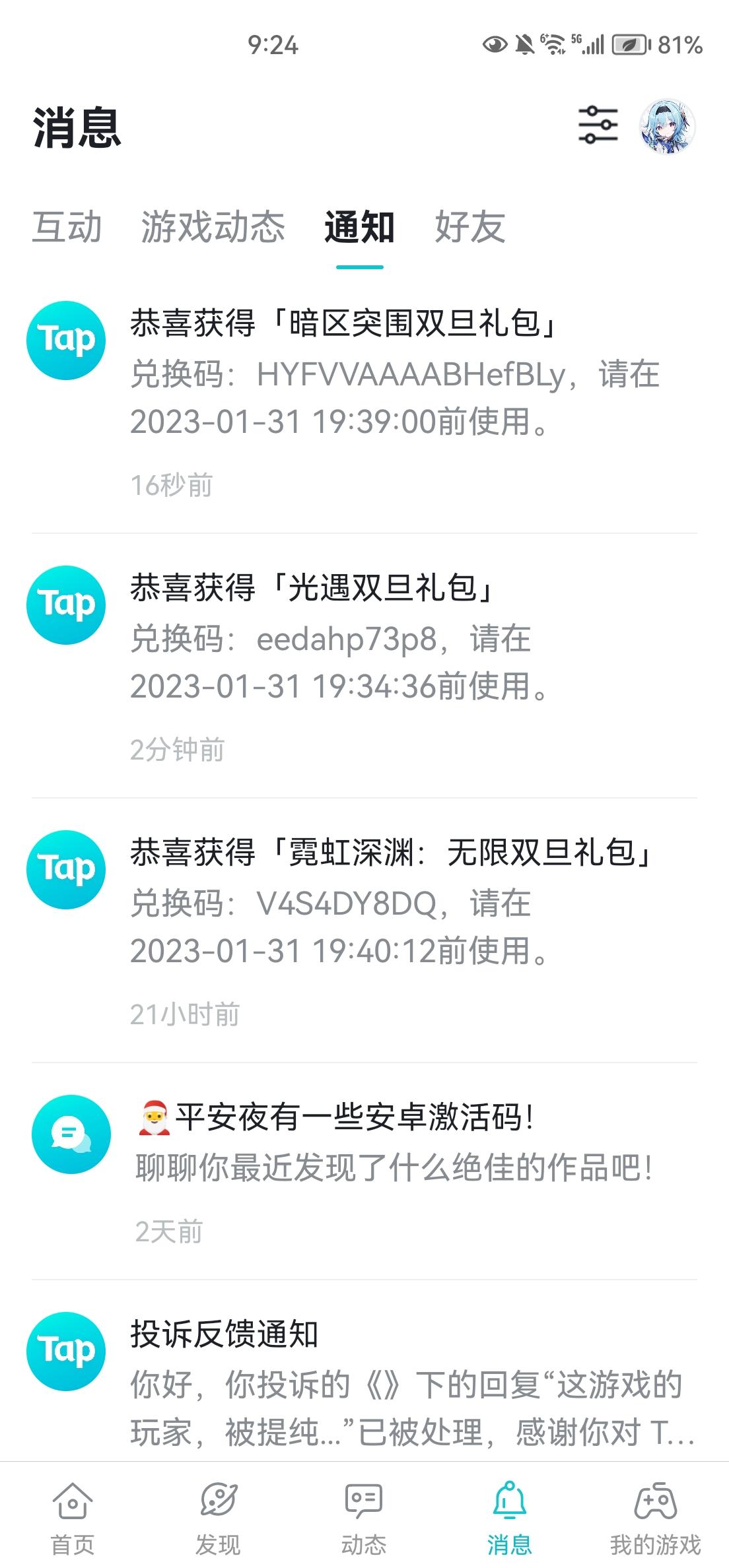Viewport: 729px width, 1568px height.
Task: Go to the 发现 tab
Action: [218, 1518]
